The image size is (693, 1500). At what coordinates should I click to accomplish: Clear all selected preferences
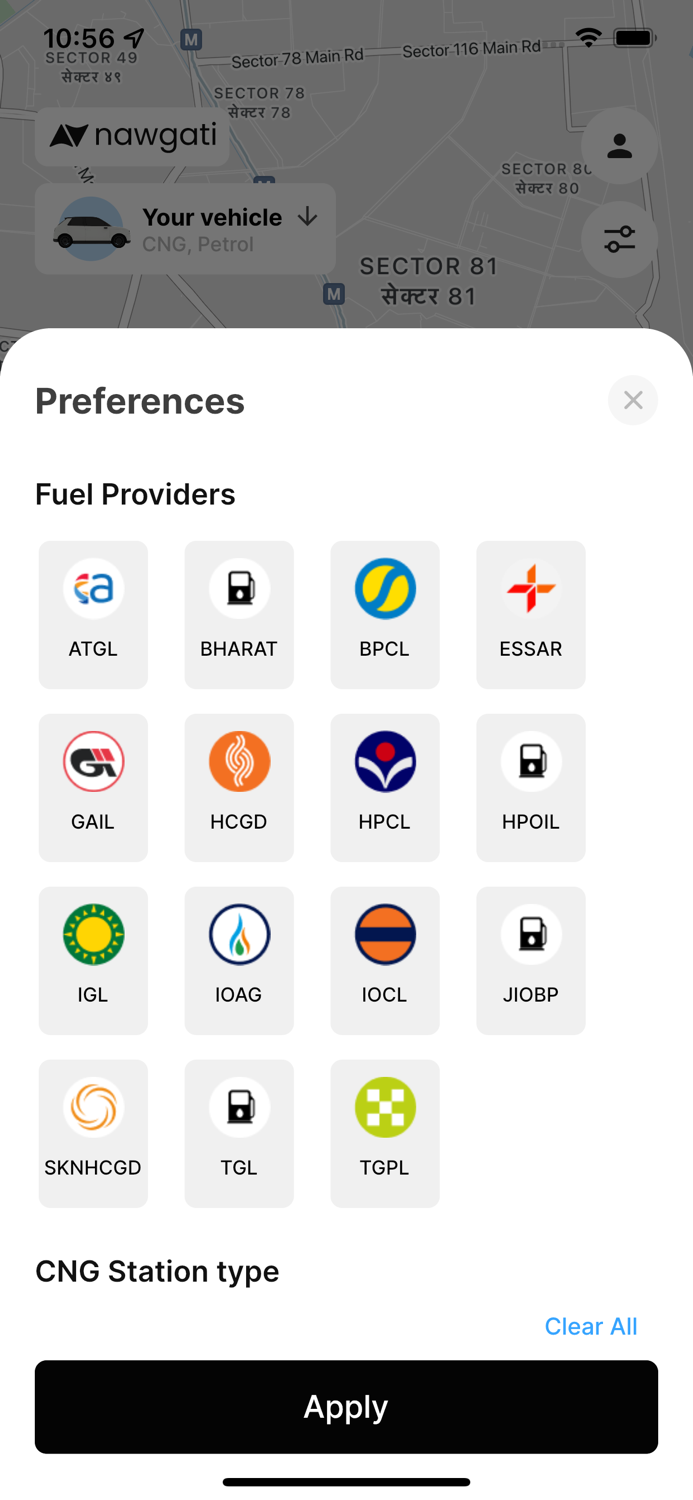[x=590, y=1326]
